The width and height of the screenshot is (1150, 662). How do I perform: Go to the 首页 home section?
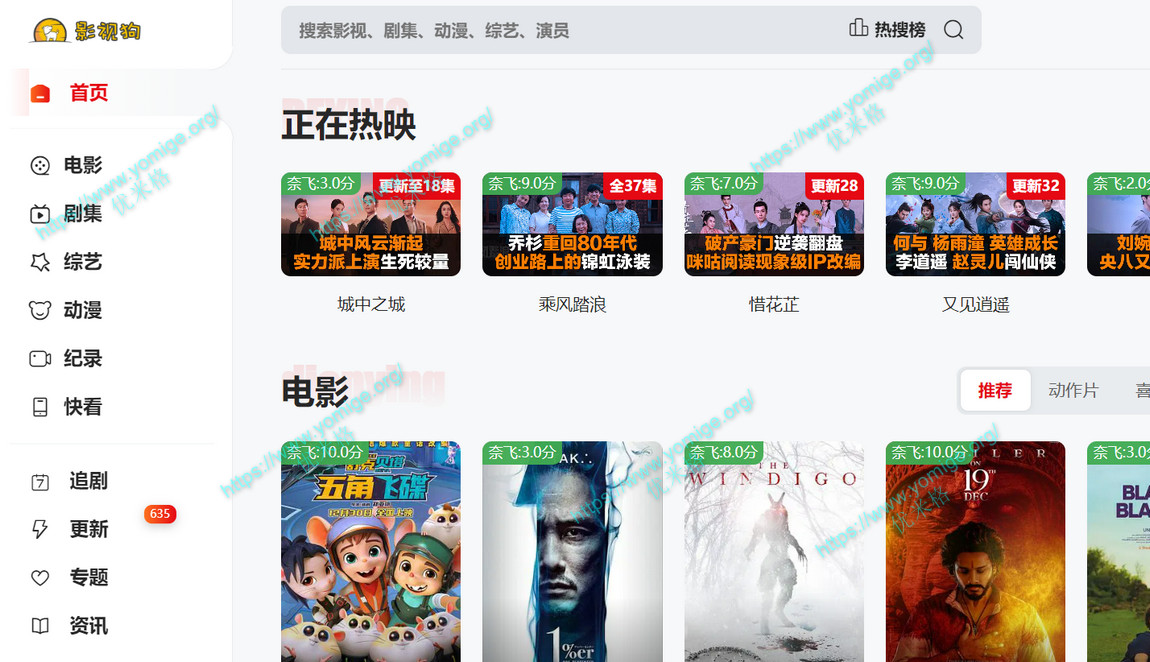[88, 93]
